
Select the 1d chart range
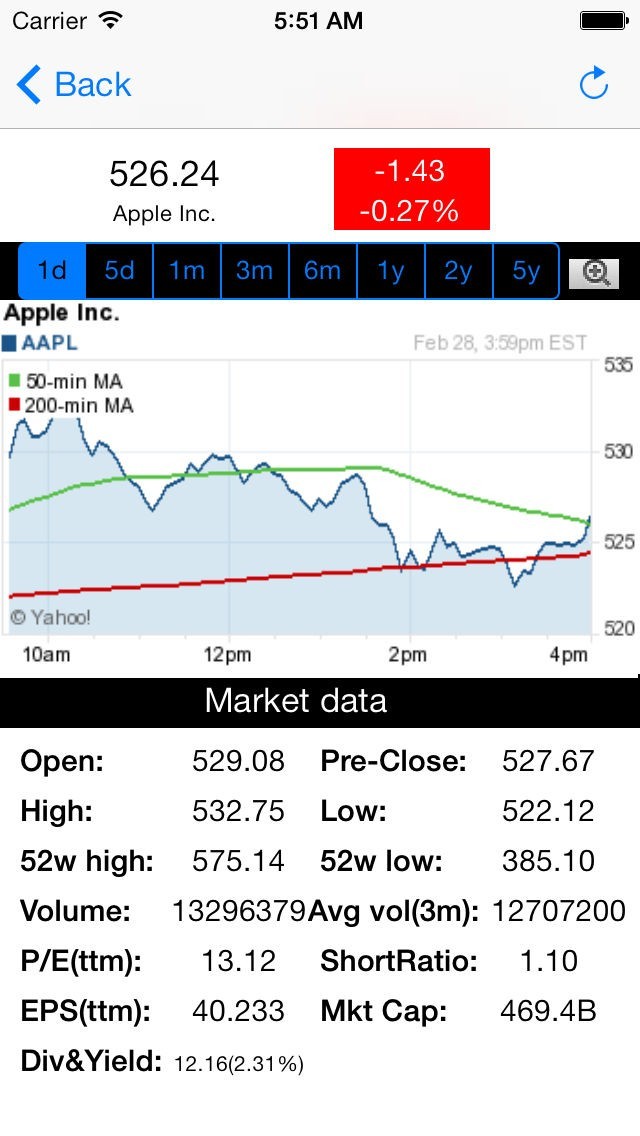click(x=52, y=271)
